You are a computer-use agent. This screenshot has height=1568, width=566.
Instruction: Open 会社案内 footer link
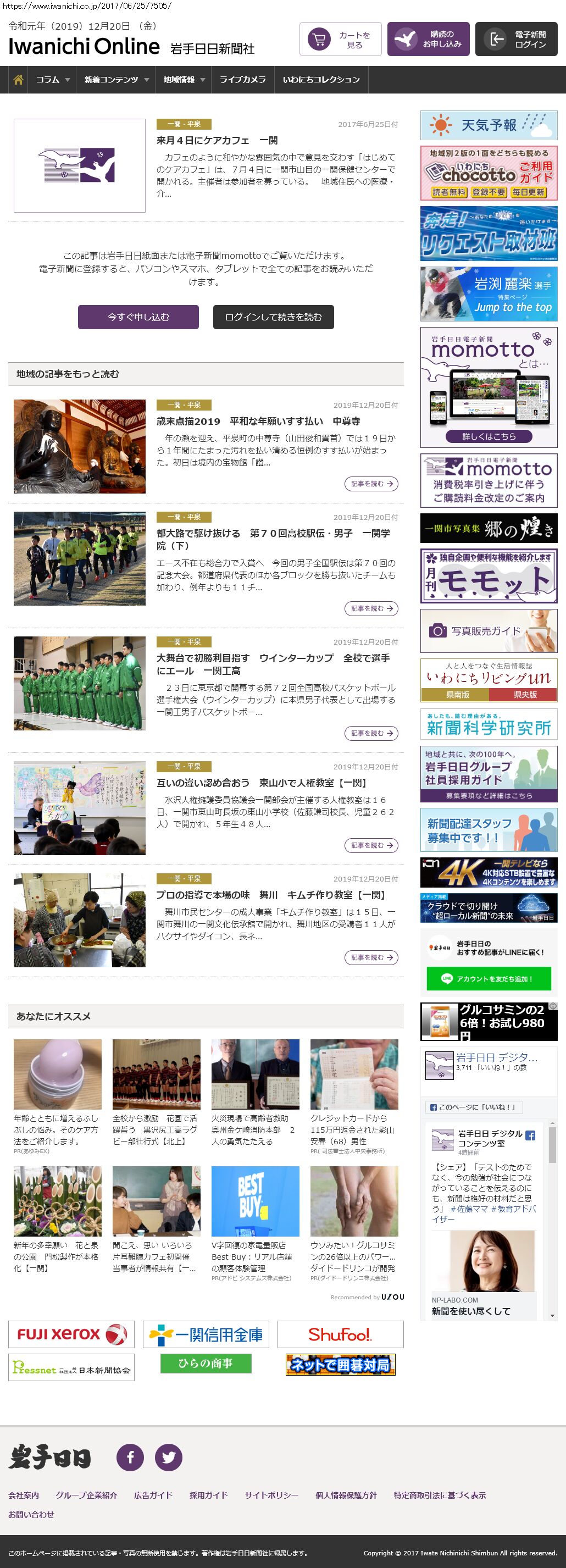coord(23,1495)
